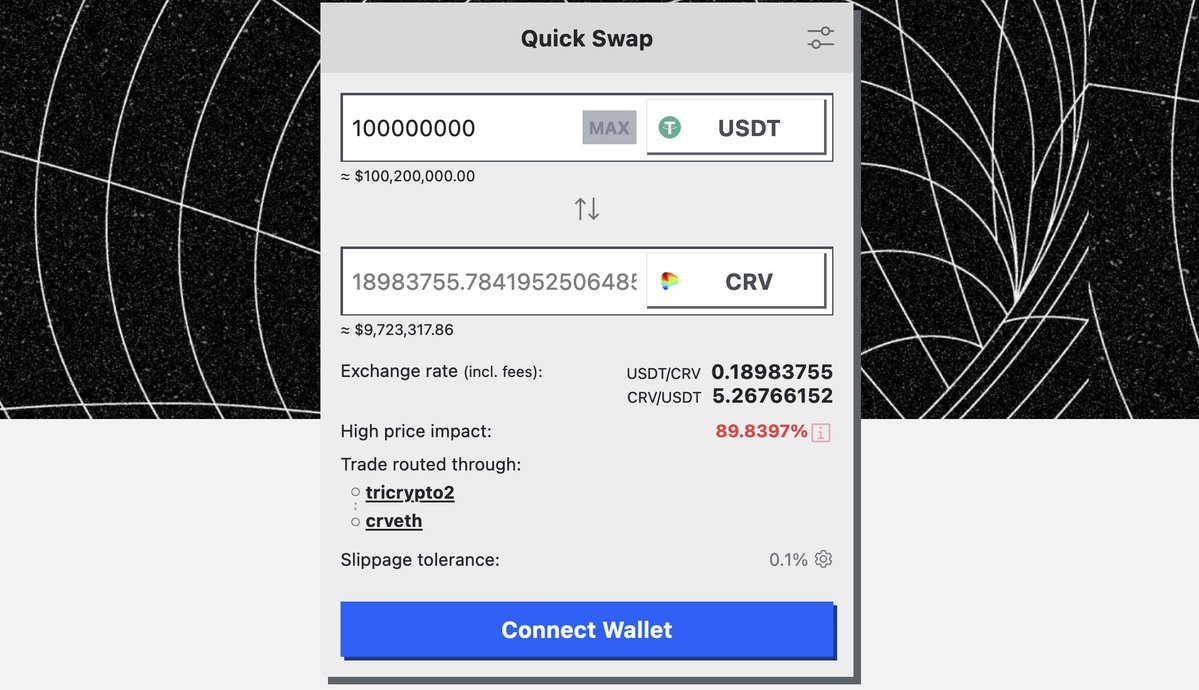Open the tricrypto2 pool link
This screenshot has height=690, width=1199.
[x=410, y=493]
